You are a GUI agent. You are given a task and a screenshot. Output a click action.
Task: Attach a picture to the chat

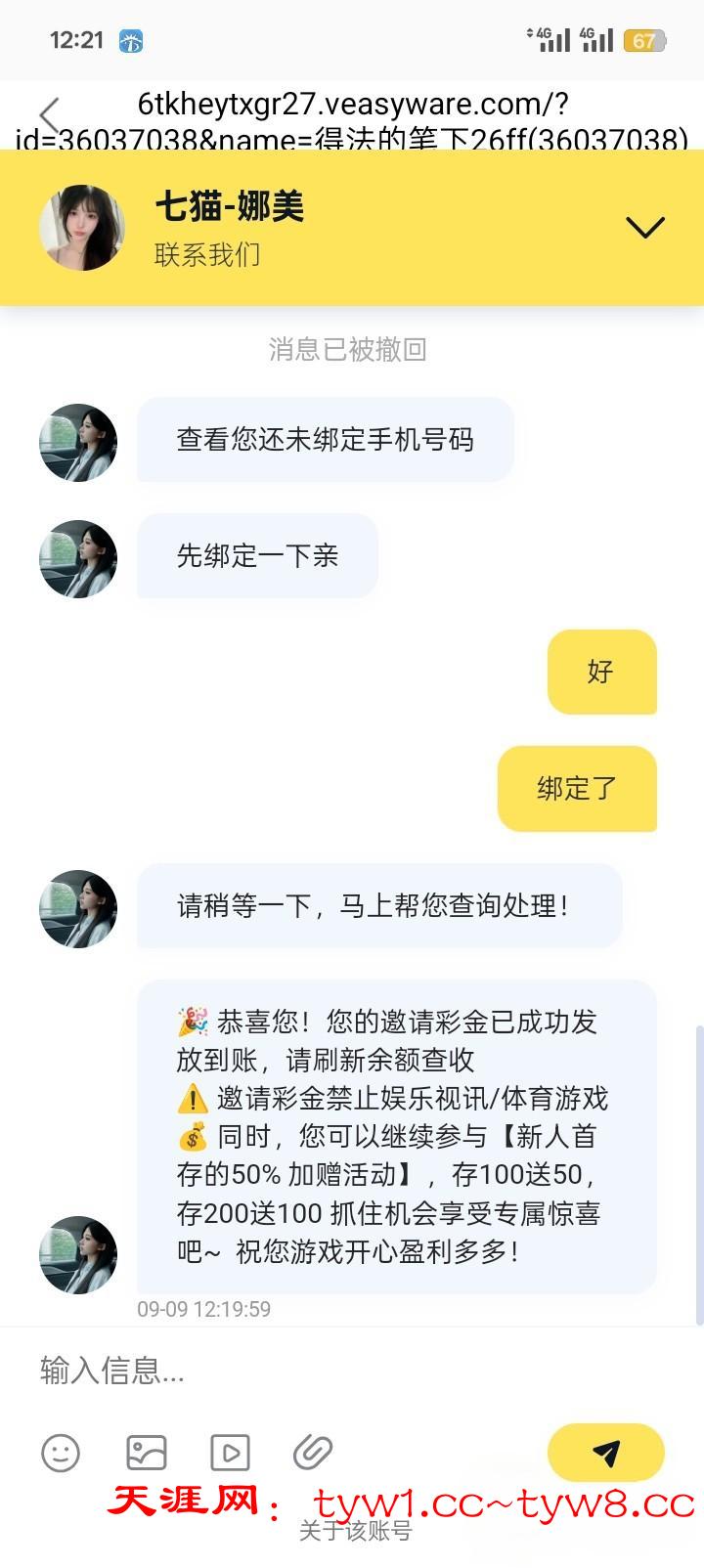tap(147, 1453)
